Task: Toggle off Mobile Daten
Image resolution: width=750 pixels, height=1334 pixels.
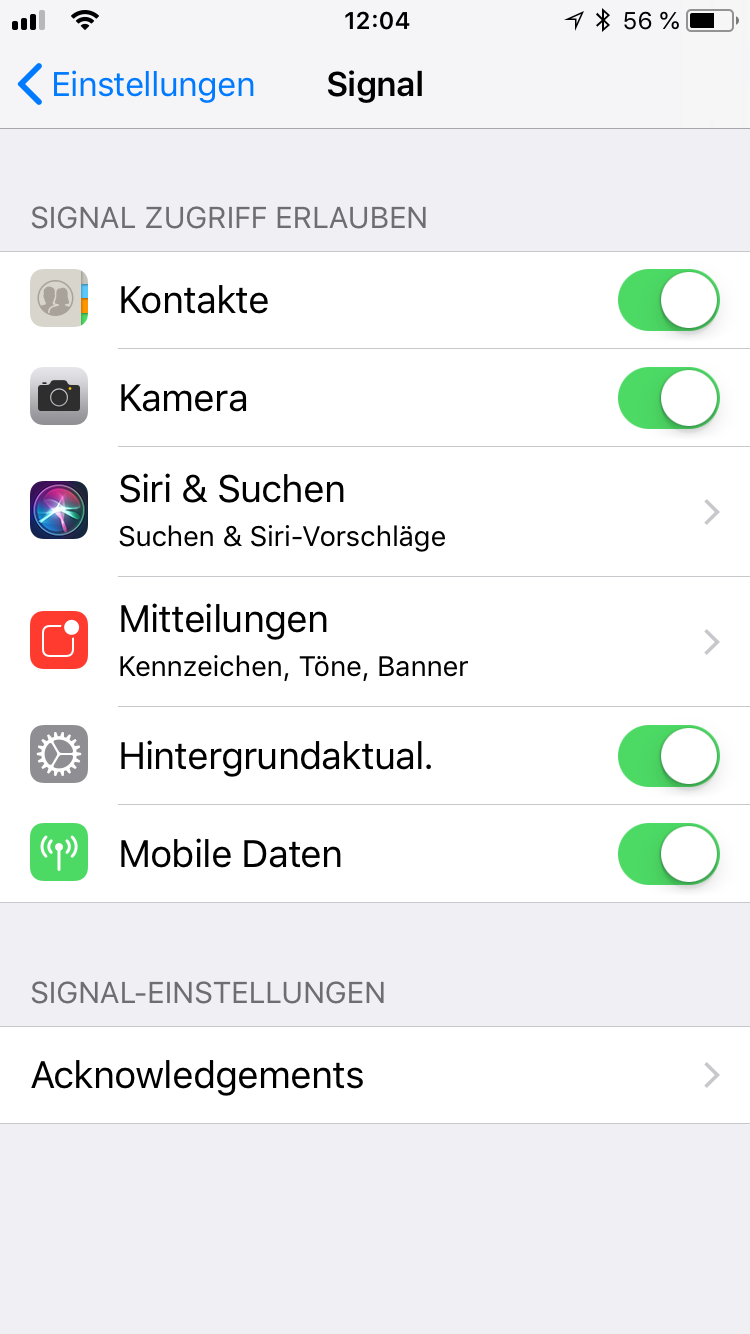Action: tap(668, 853)
